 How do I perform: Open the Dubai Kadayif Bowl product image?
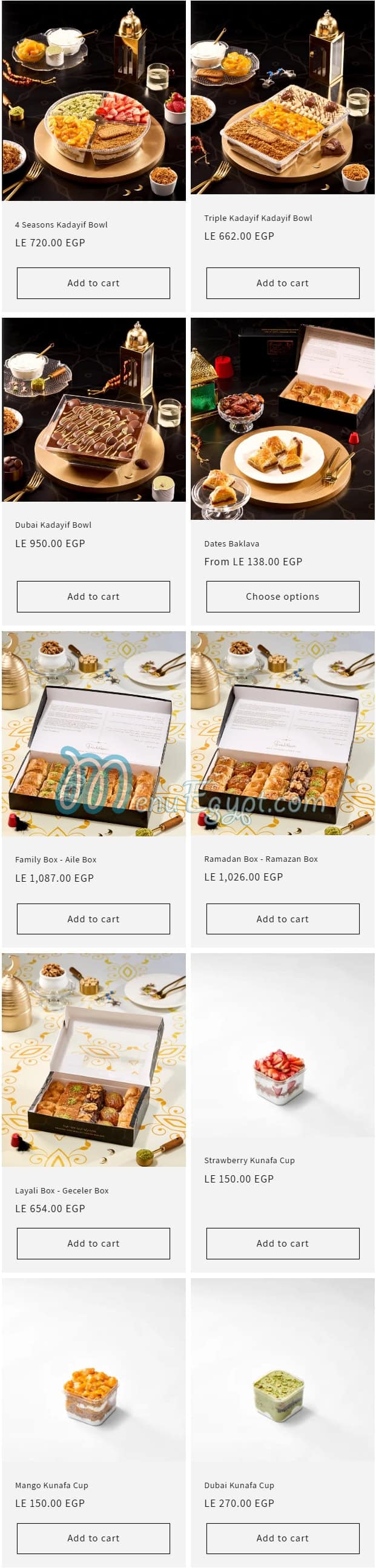tap(93, 410)
